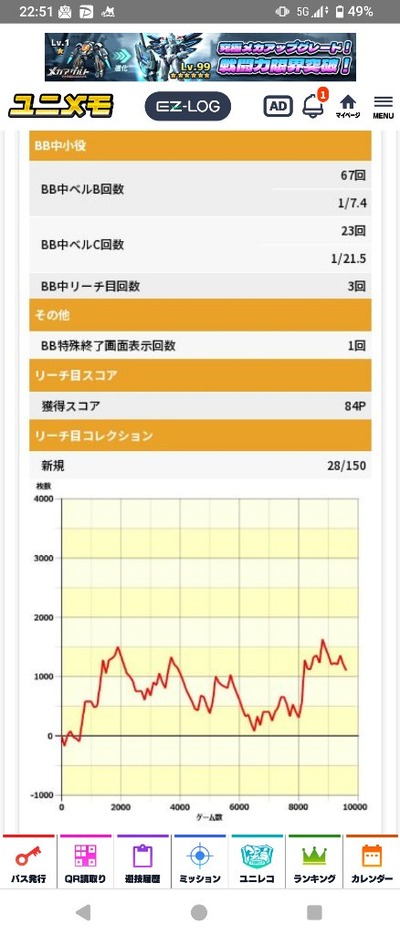Go to マイページ
The height and width of the screenshot is (935, 400).
[x=348, y=107]
